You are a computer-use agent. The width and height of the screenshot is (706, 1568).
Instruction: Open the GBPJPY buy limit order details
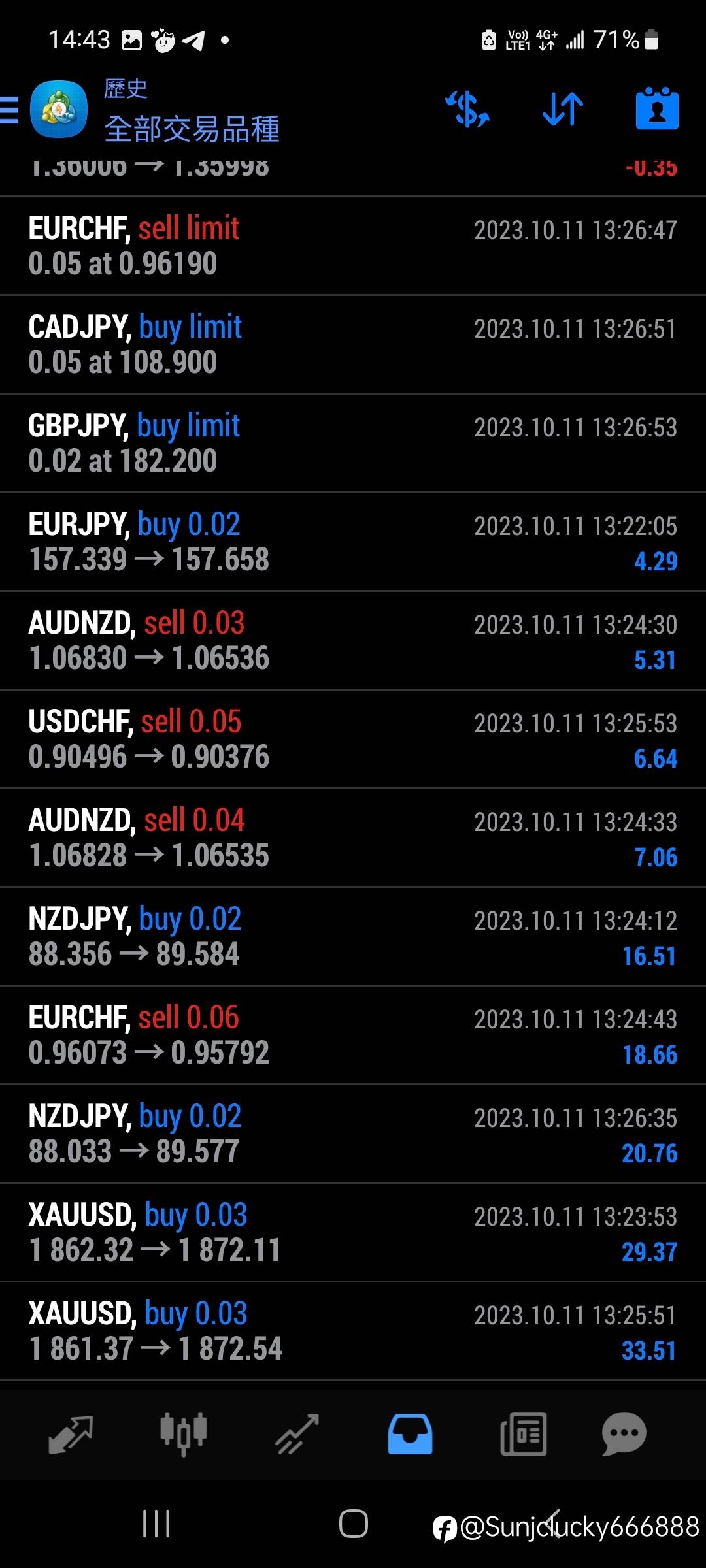[x=353, y=443]
